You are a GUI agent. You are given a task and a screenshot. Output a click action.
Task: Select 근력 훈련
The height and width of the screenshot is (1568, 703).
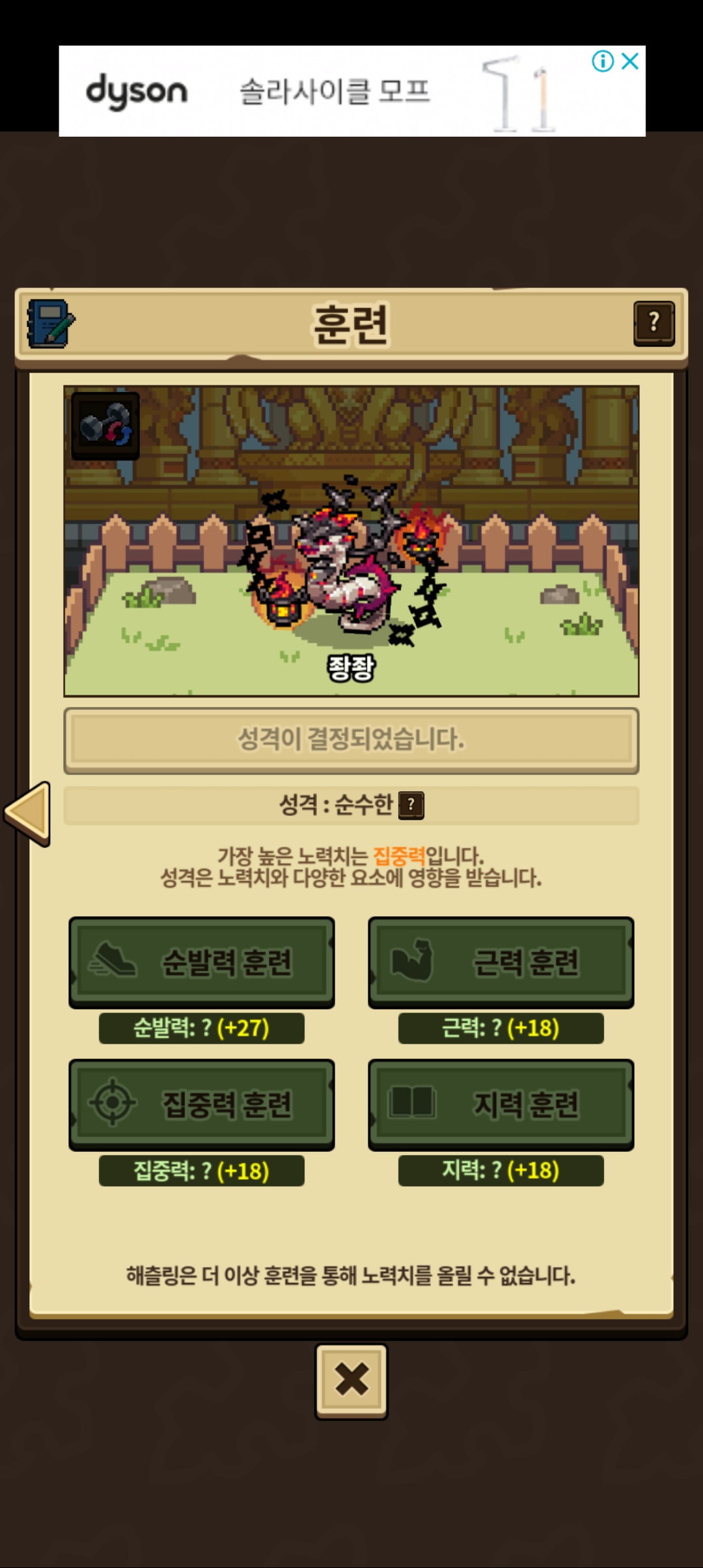point(501,962)
